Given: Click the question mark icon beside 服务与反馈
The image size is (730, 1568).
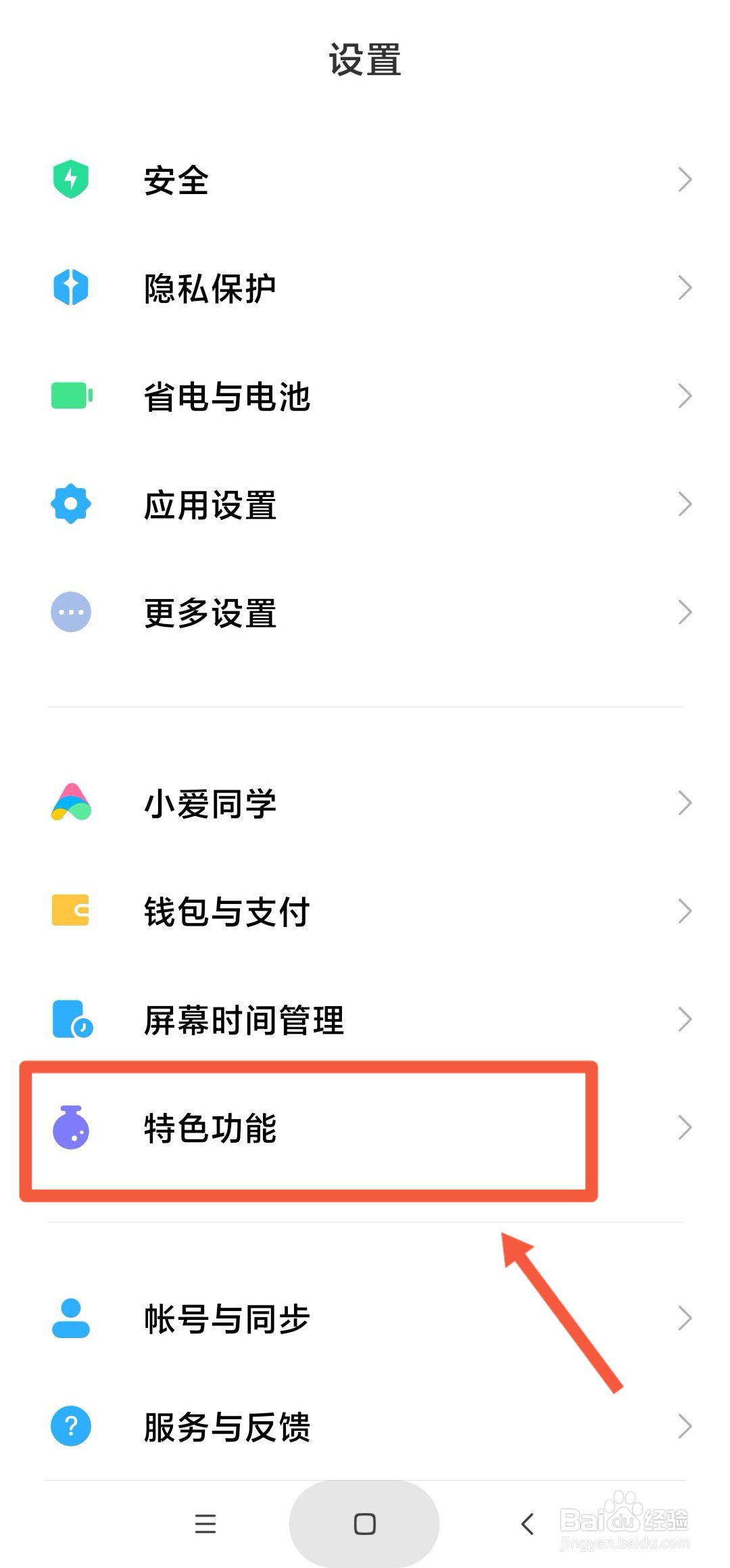Looking at the screenshot, I should tap(70, 1427).
